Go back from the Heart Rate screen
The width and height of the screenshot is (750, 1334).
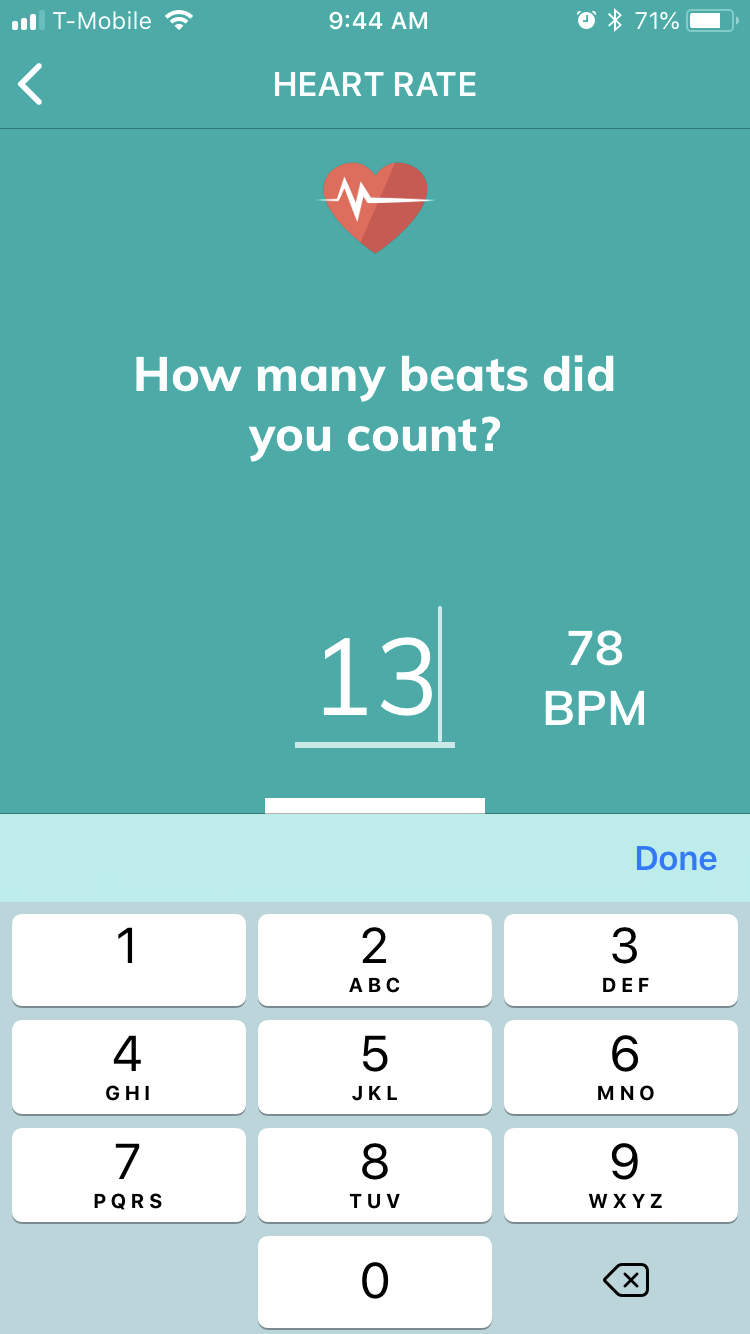coord(31,84)
